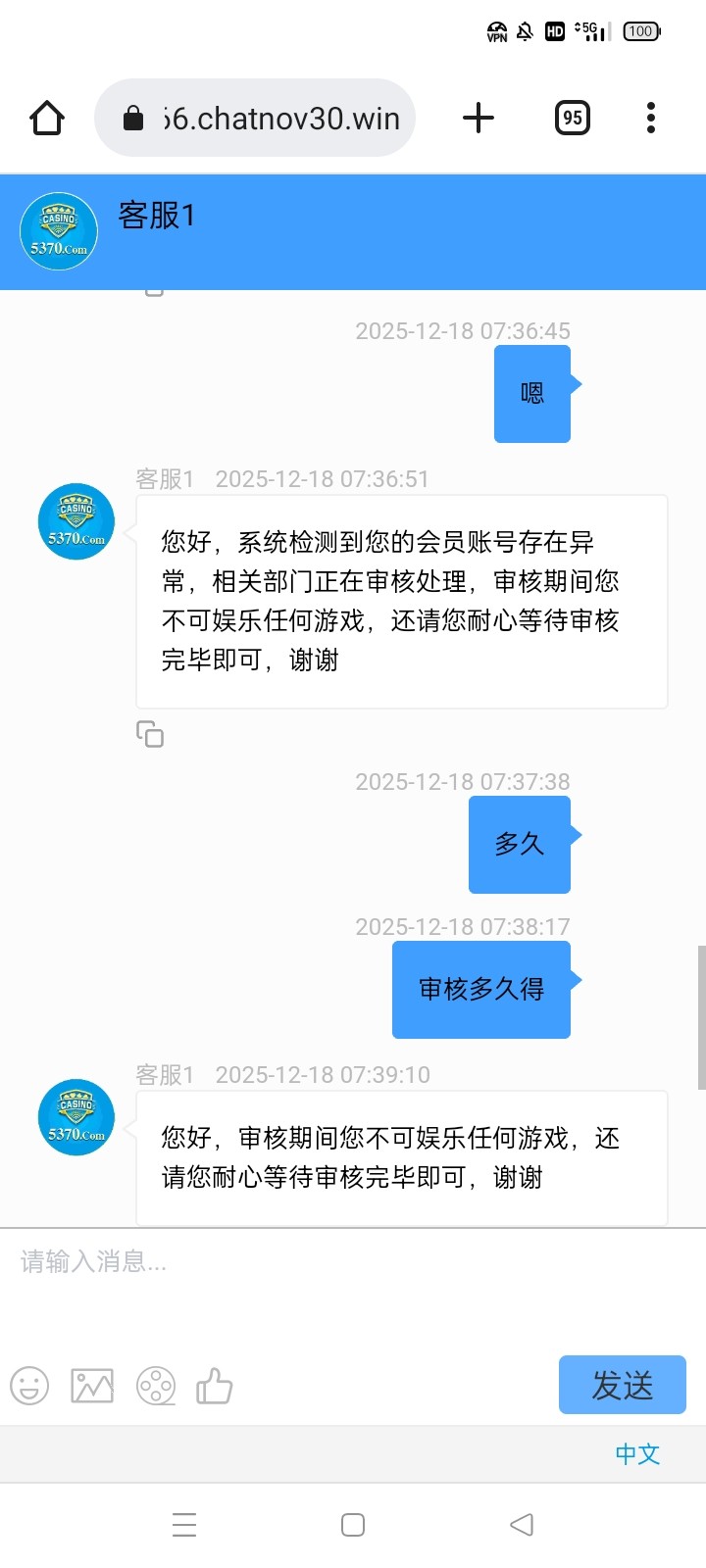
Task: Send a thumbs-up reaction
Action: (x=215, y=1386)
